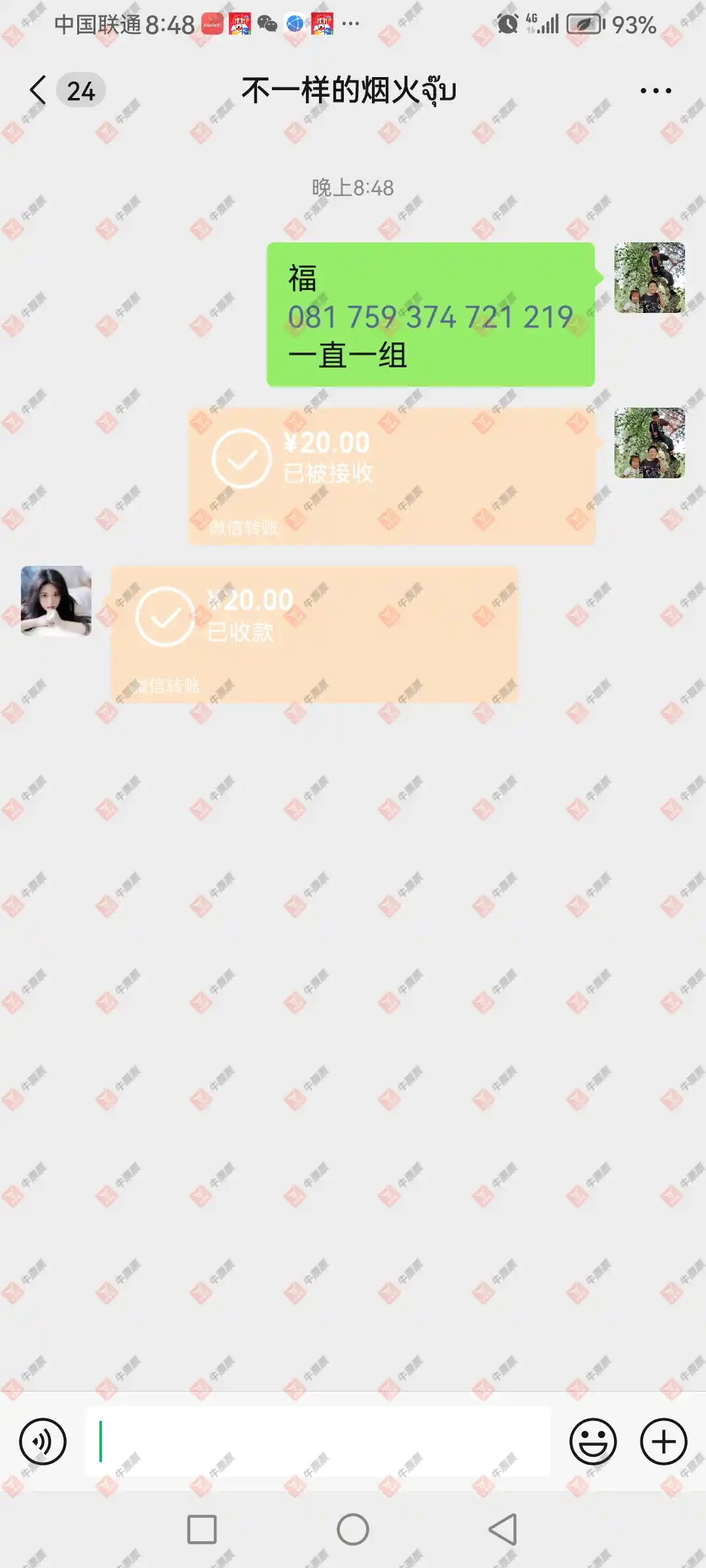The width and height of the screenshot is (706, 1568).
Task: Open the chat info three-dot menu
Action: tap(655, 91)
